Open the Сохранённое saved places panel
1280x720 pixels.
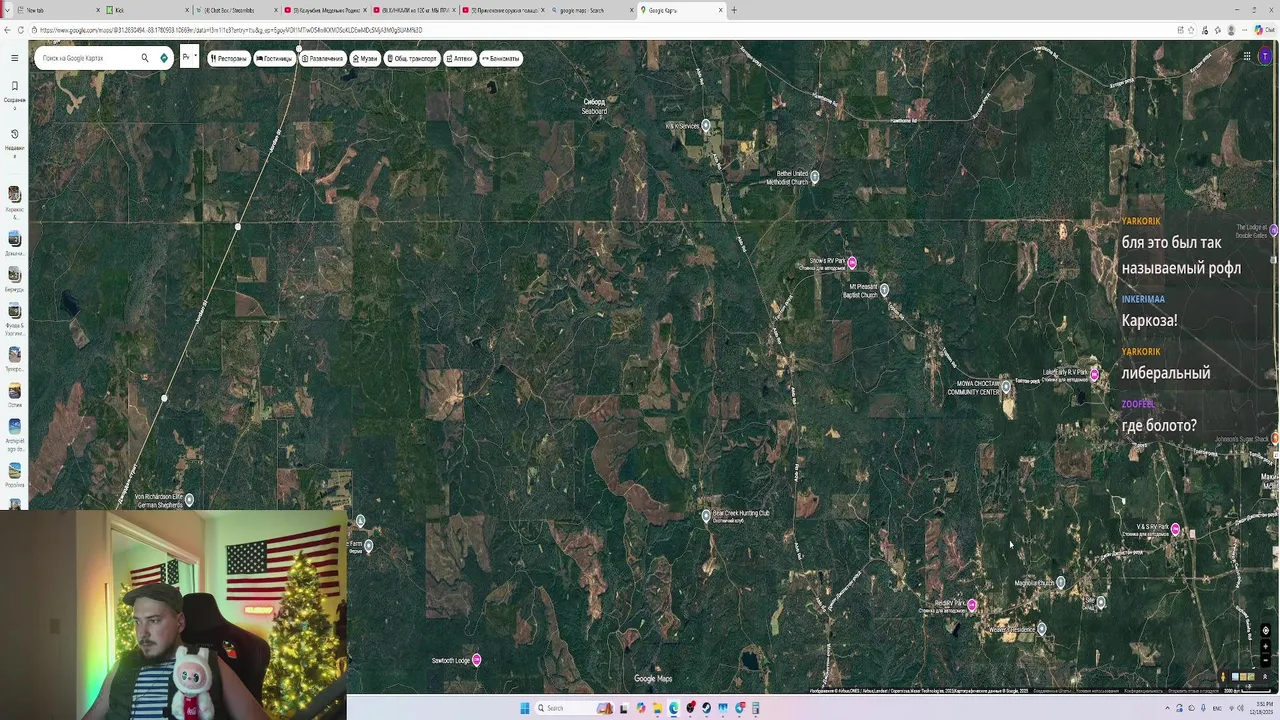[14, 91]
